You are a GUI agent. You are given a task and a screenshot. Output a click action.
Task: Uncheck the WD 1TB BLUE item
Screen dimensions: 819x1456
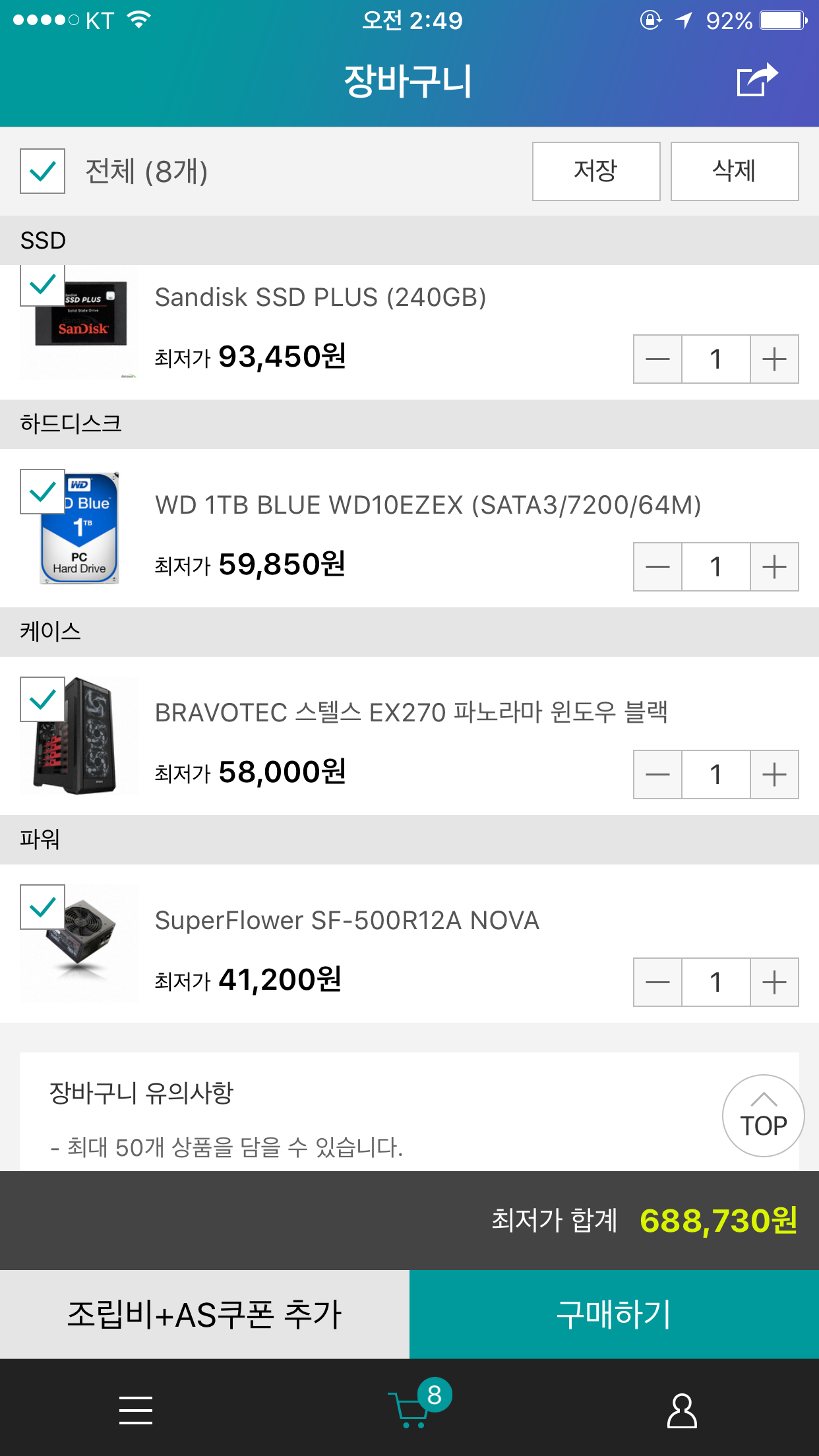point(43,492)
